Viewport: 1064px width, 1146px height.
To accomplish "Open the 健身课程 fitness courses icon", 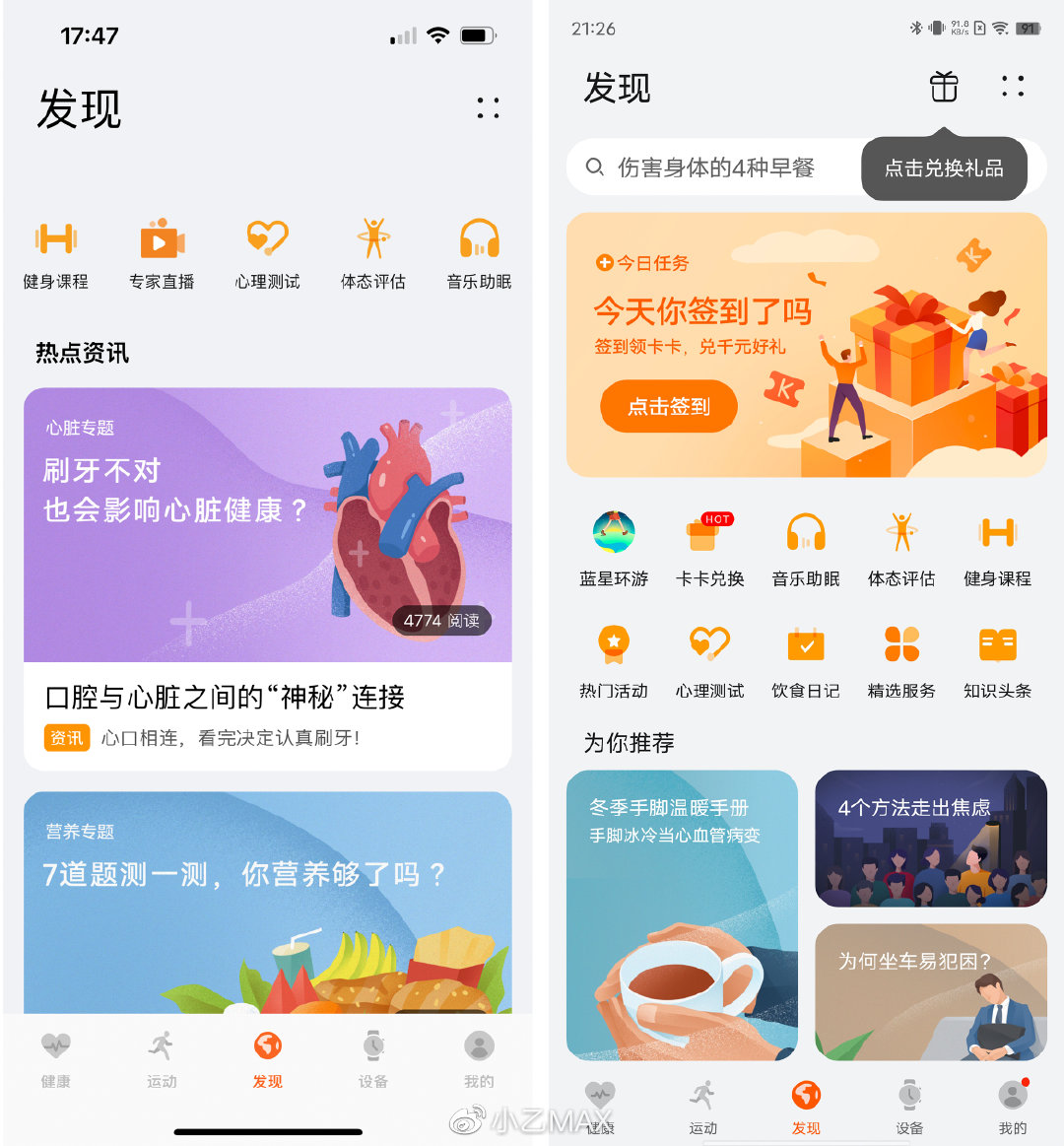I will [x=56, y=238].
